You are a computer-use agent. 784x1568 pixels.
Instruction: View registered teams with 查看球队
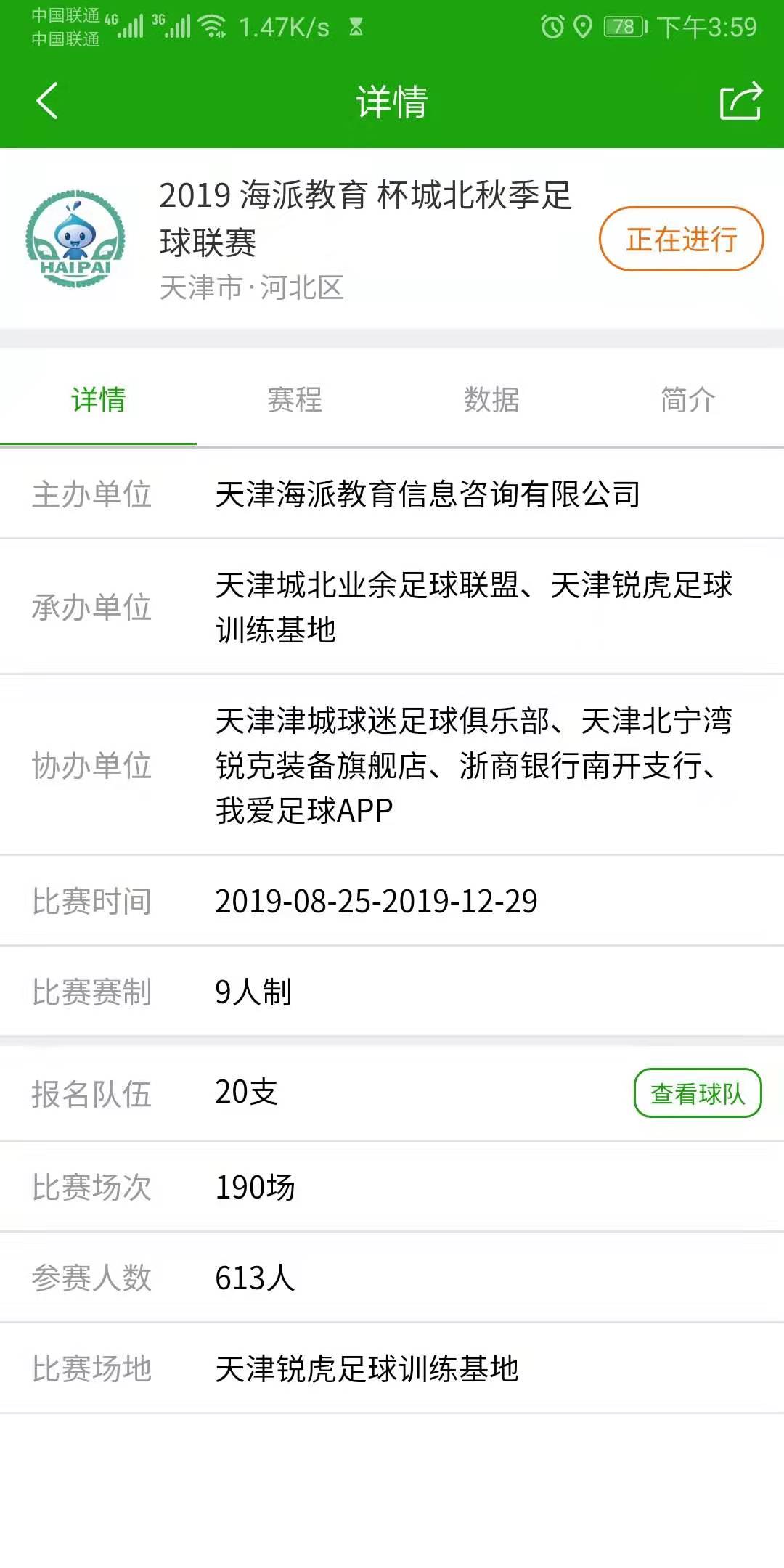coord(698,1093)
